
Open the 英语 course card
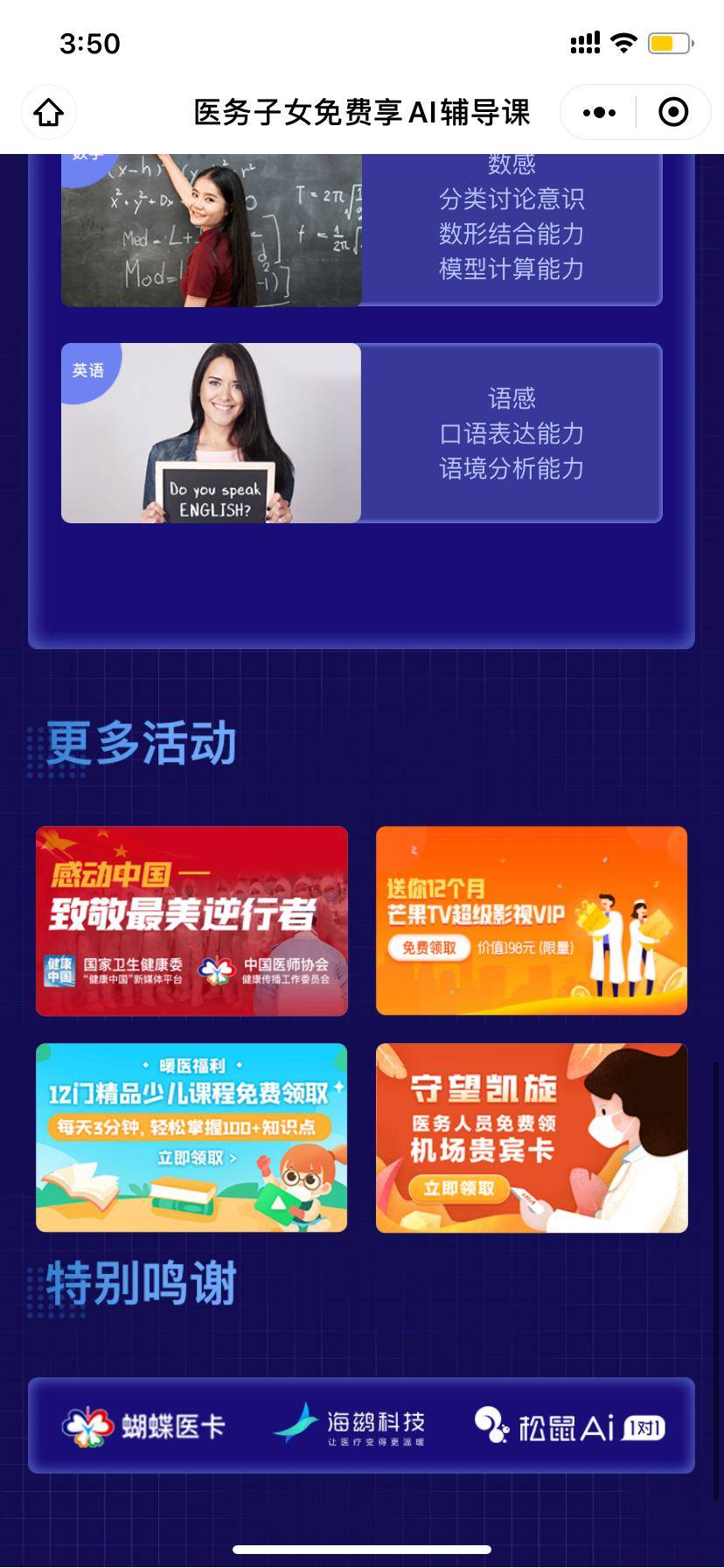click(x=361, y=433)
